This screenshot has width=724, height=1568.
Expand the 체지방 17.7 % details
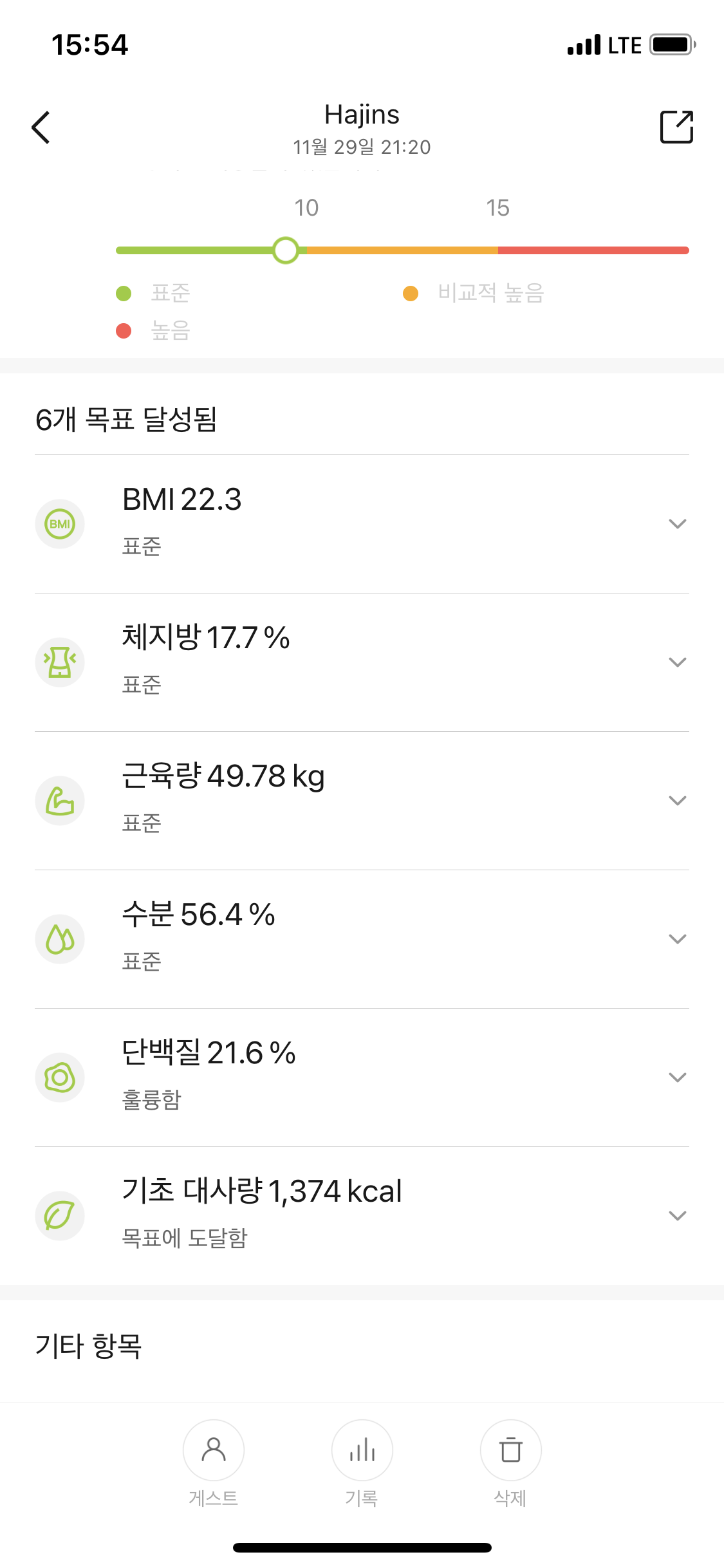tap(362, 662)
